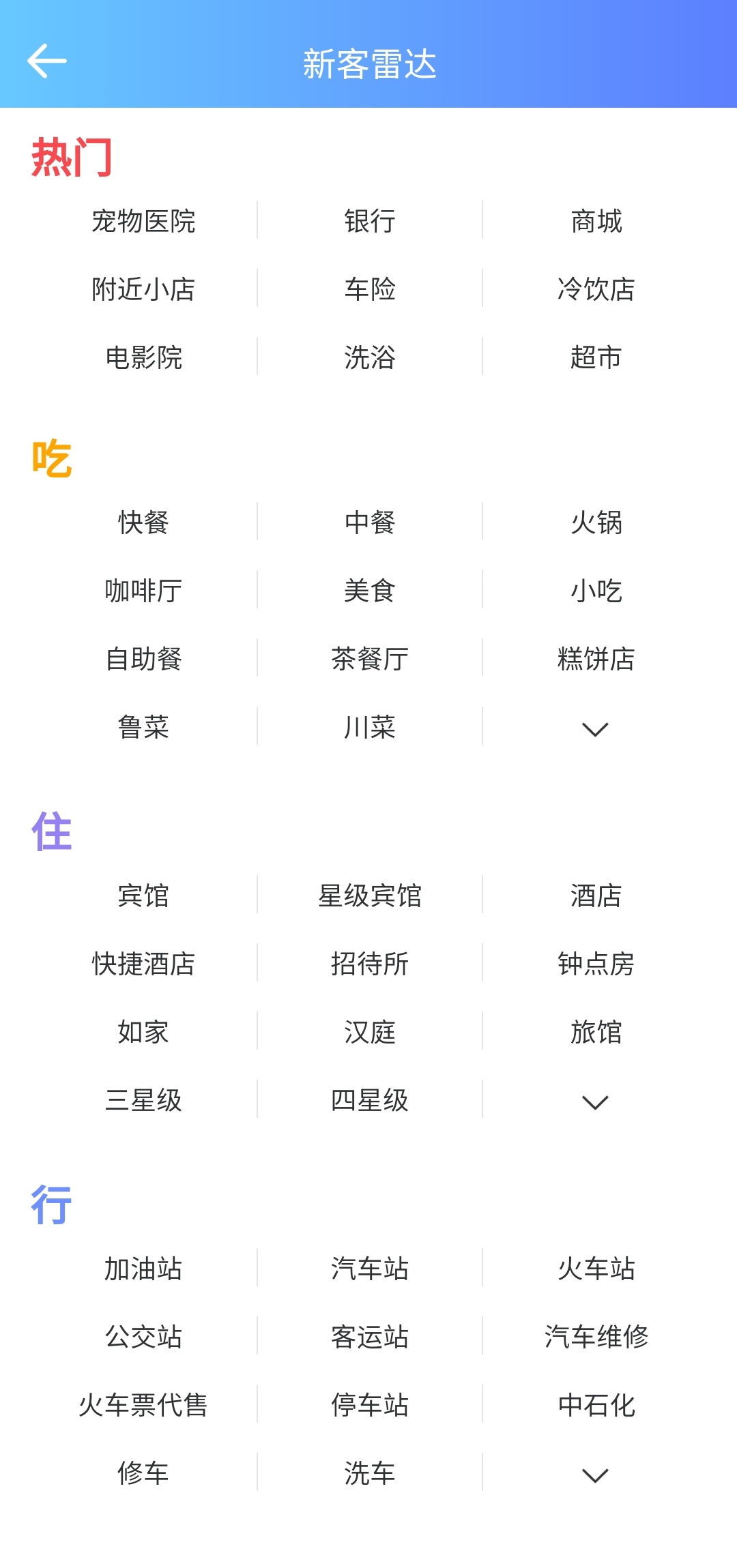737x1568 pixels.
Task: Choose the 火锅 category
Action: 596,522
